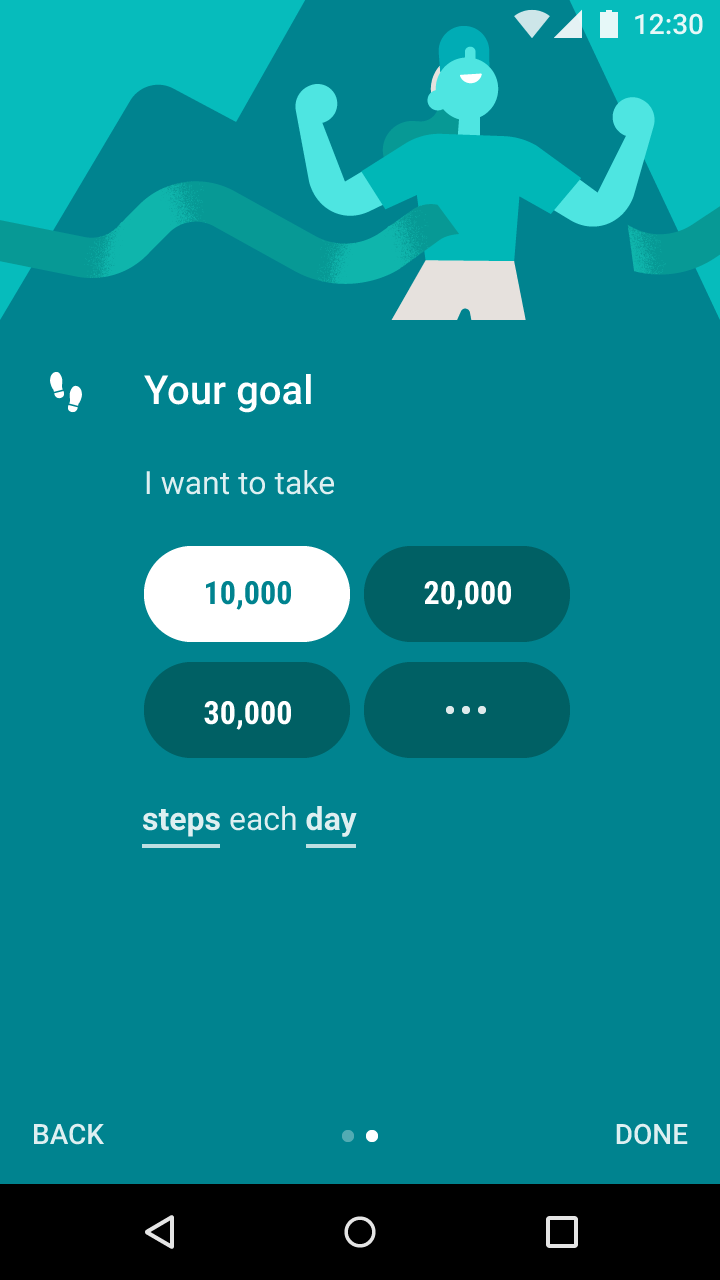Select the 10,000 steps goal

point(247,594)
